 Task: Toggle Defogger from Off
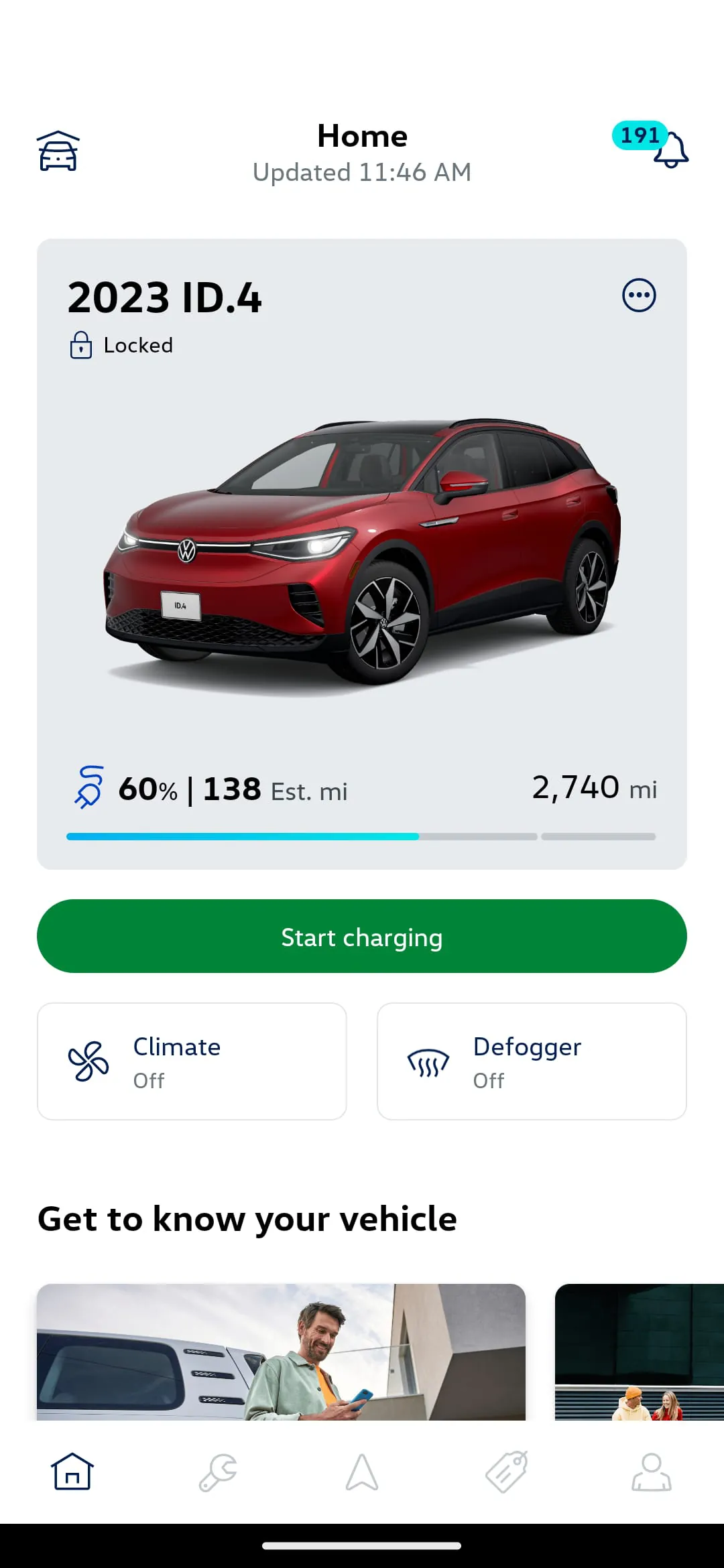(x=531, y=1061)
